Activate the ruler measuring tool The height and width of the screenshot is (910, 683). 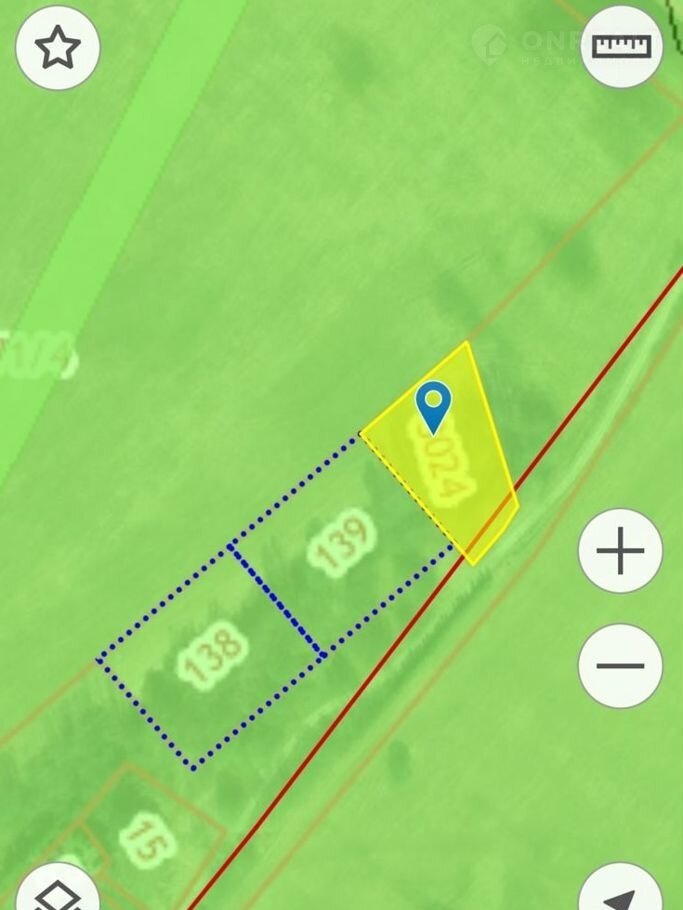click(621, 47)
